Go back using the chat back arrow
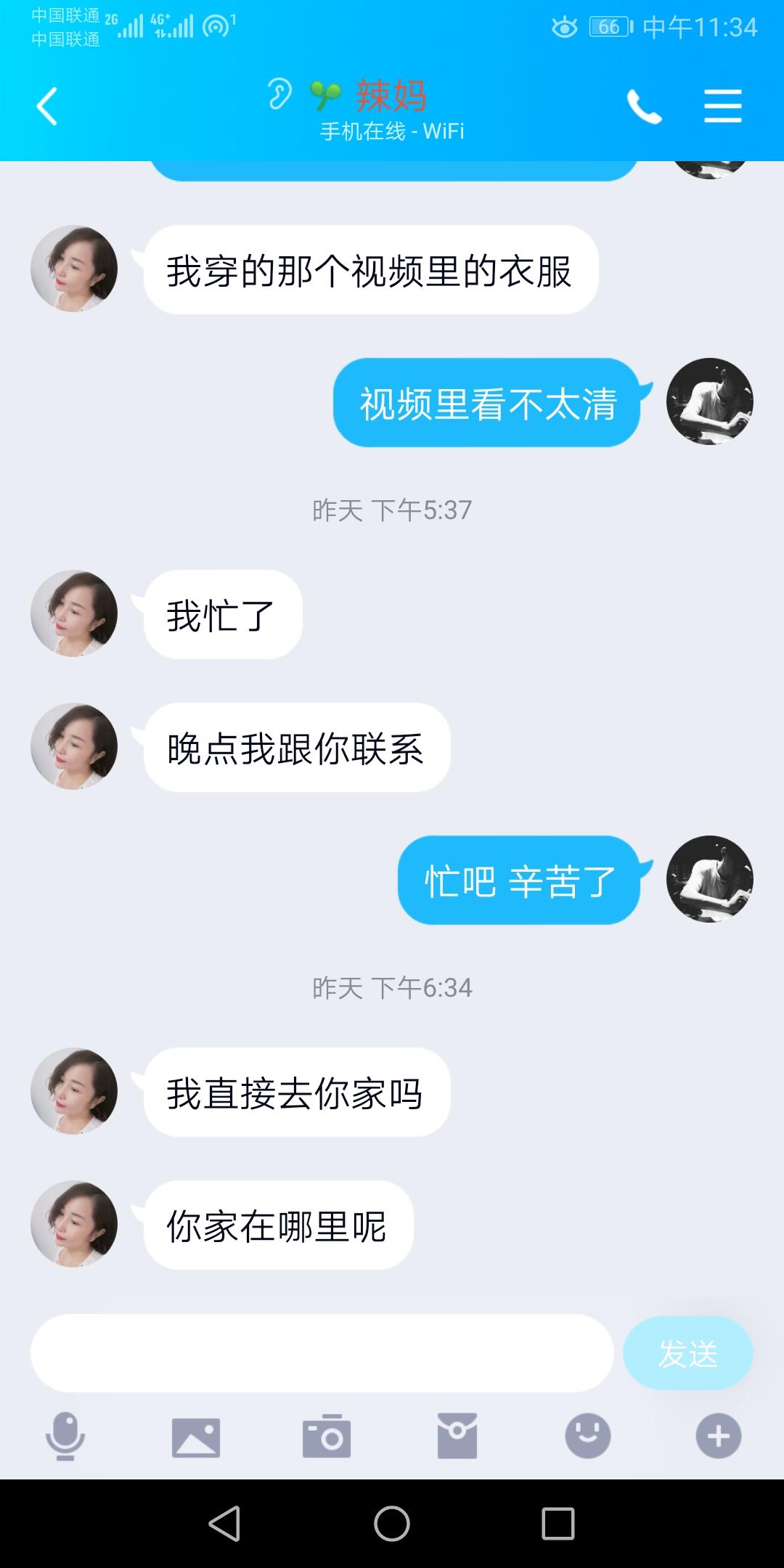784x1568 pixels. tap(46, 106)
